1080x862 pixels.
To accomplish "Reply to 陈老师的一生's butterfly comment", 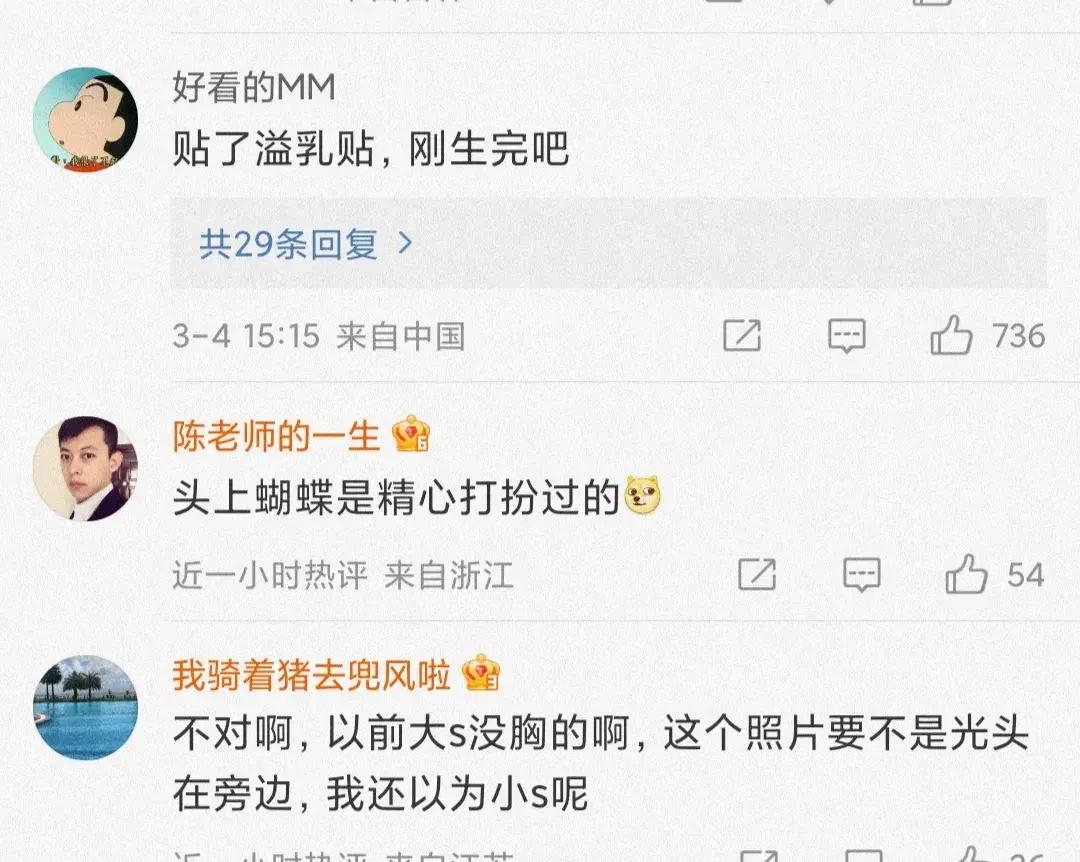I will coord(861,575).
